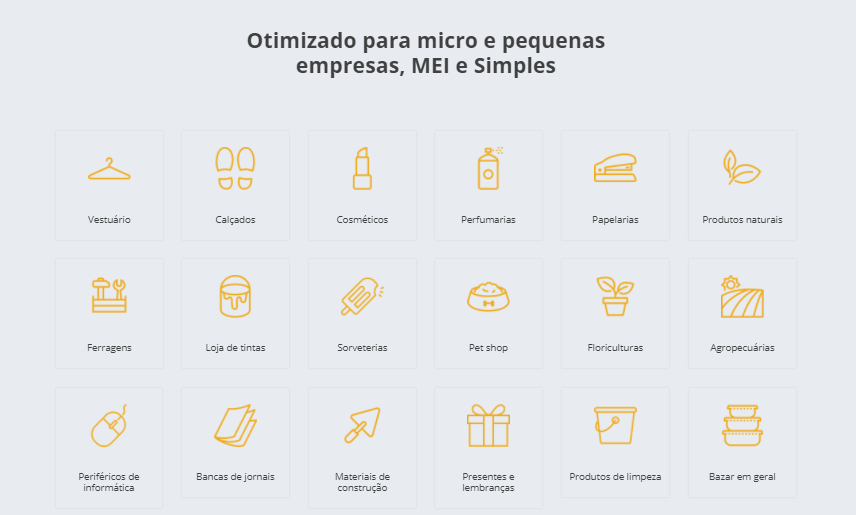Open the Agropecuárias category

(742, 313)
